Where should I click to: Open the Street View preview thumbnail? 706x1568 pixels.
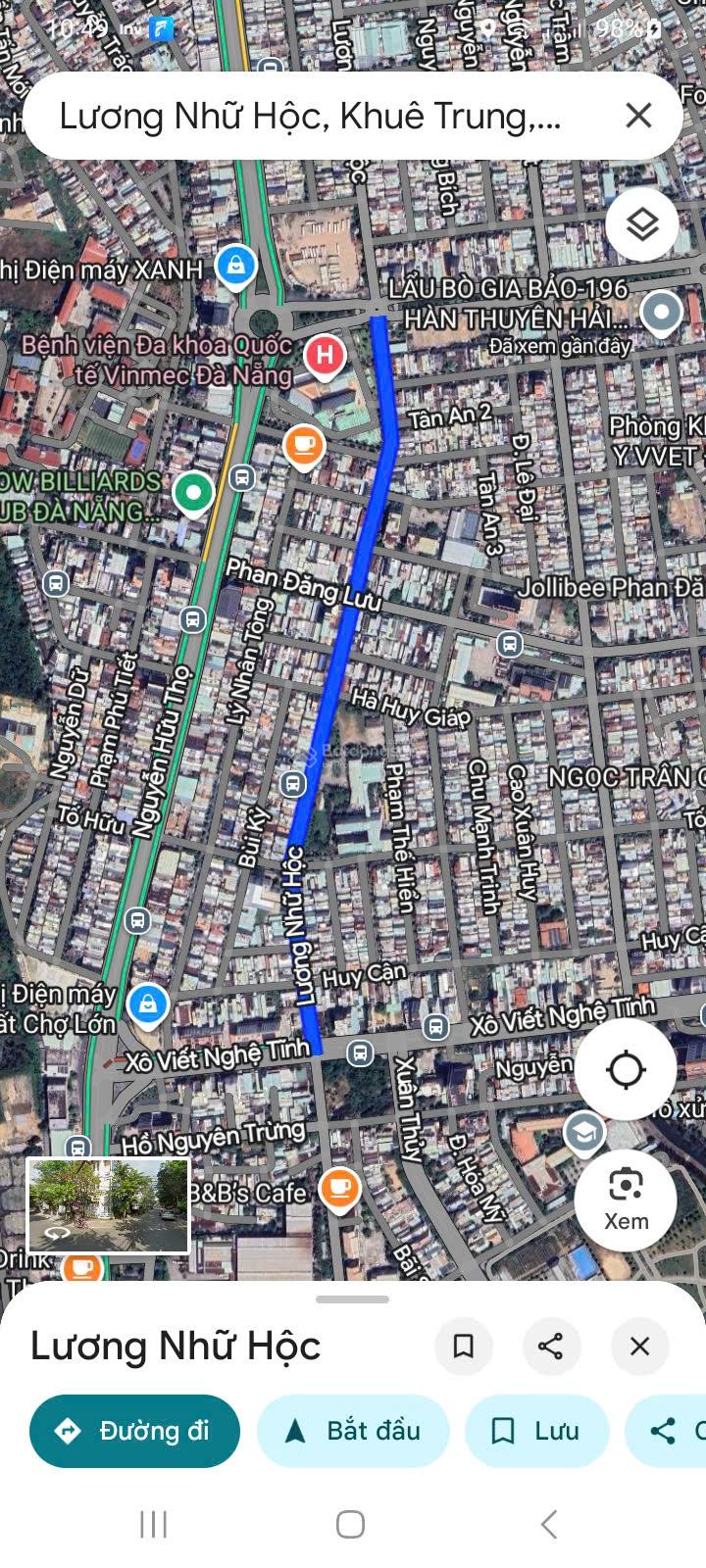click(x=108, y=1205)
